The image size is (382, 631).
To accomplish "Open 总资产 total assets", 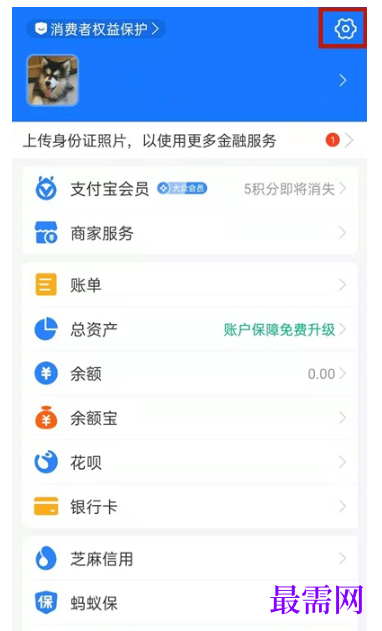I will [x=190, y=329].
